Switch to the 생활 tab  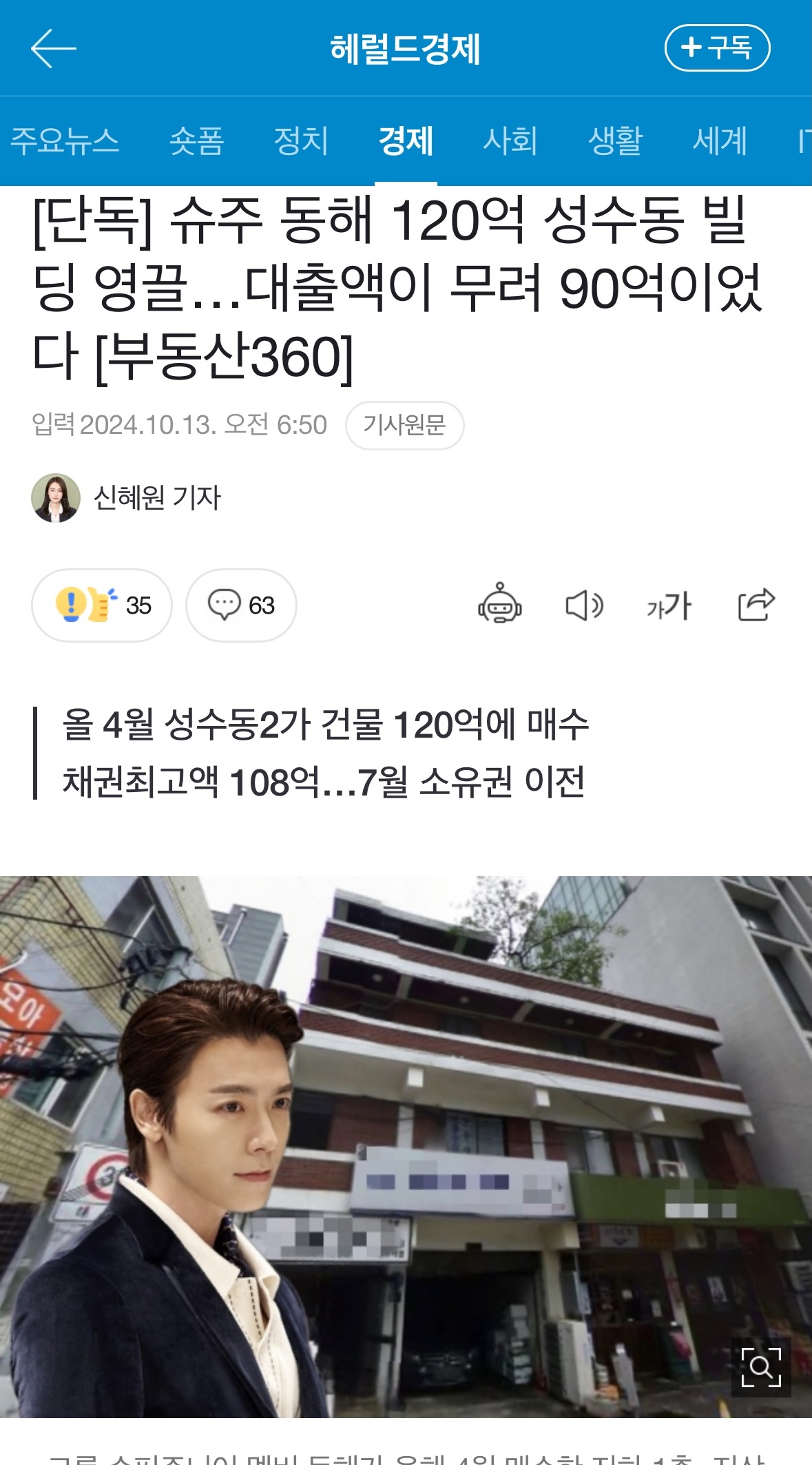click(x=614, y=141)
